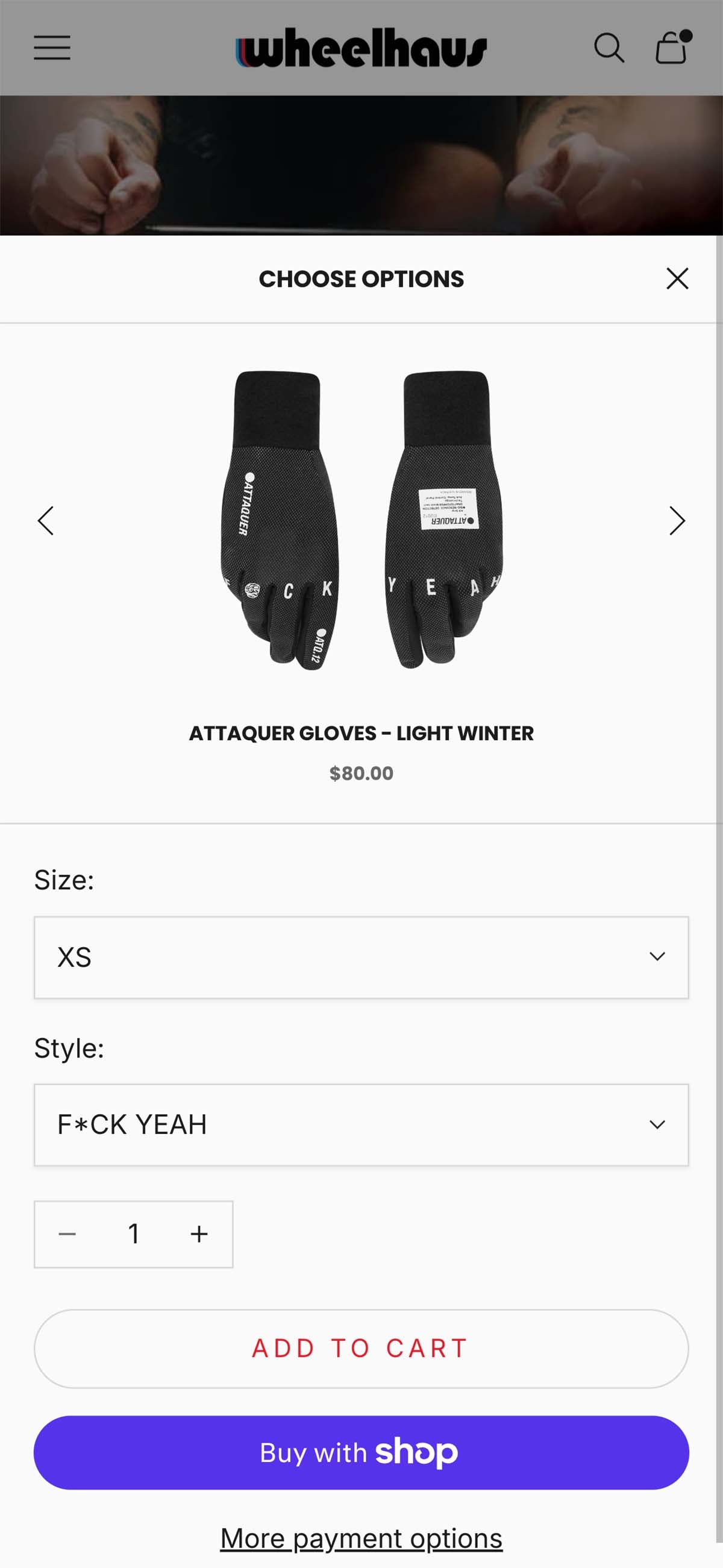
Task: Open the search icon in header
Action: click(609, 48)
